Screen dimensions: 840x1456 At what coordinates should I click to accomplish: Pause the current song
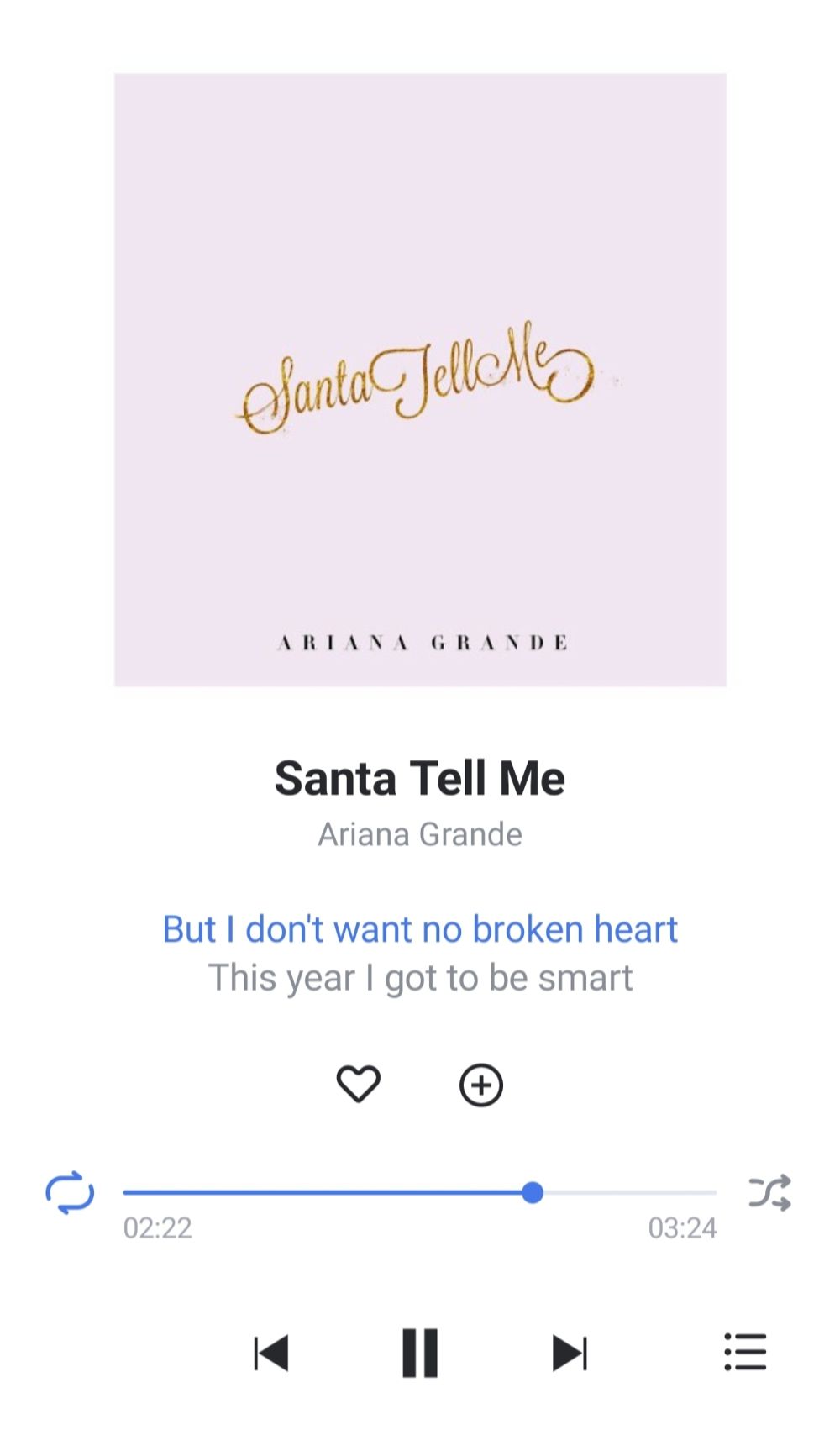tap(420, 1353)
